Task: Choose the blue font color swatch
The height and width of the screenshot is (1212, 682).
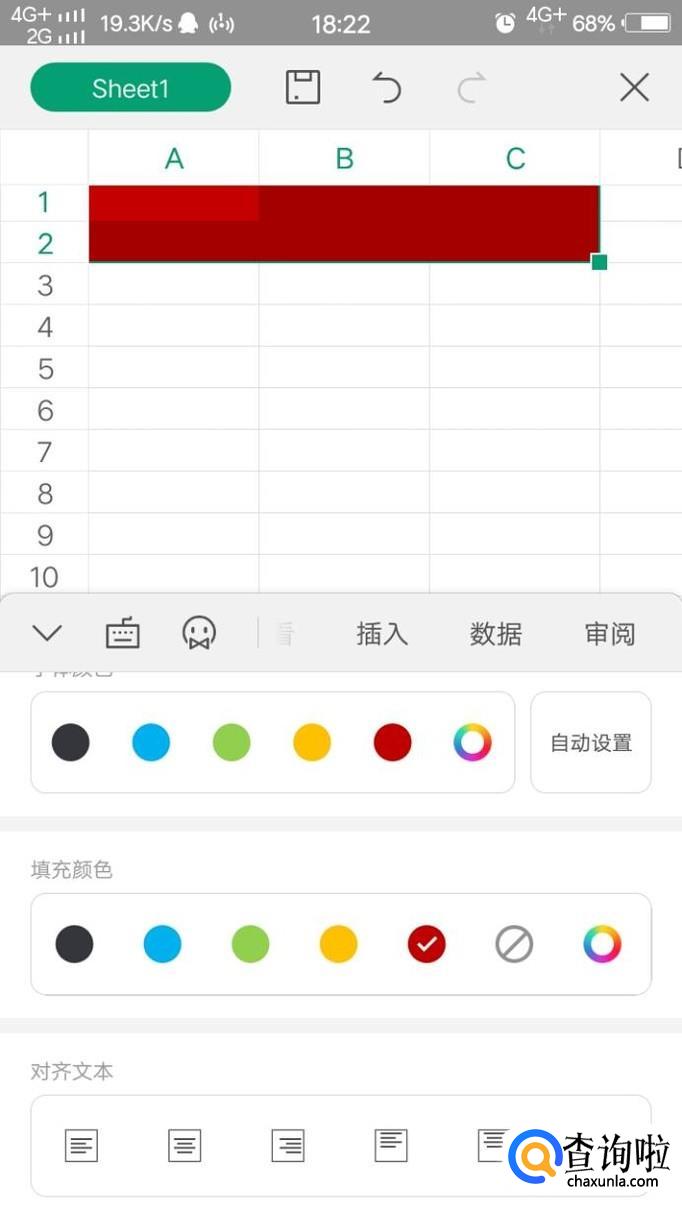Action: coord(151,743)
